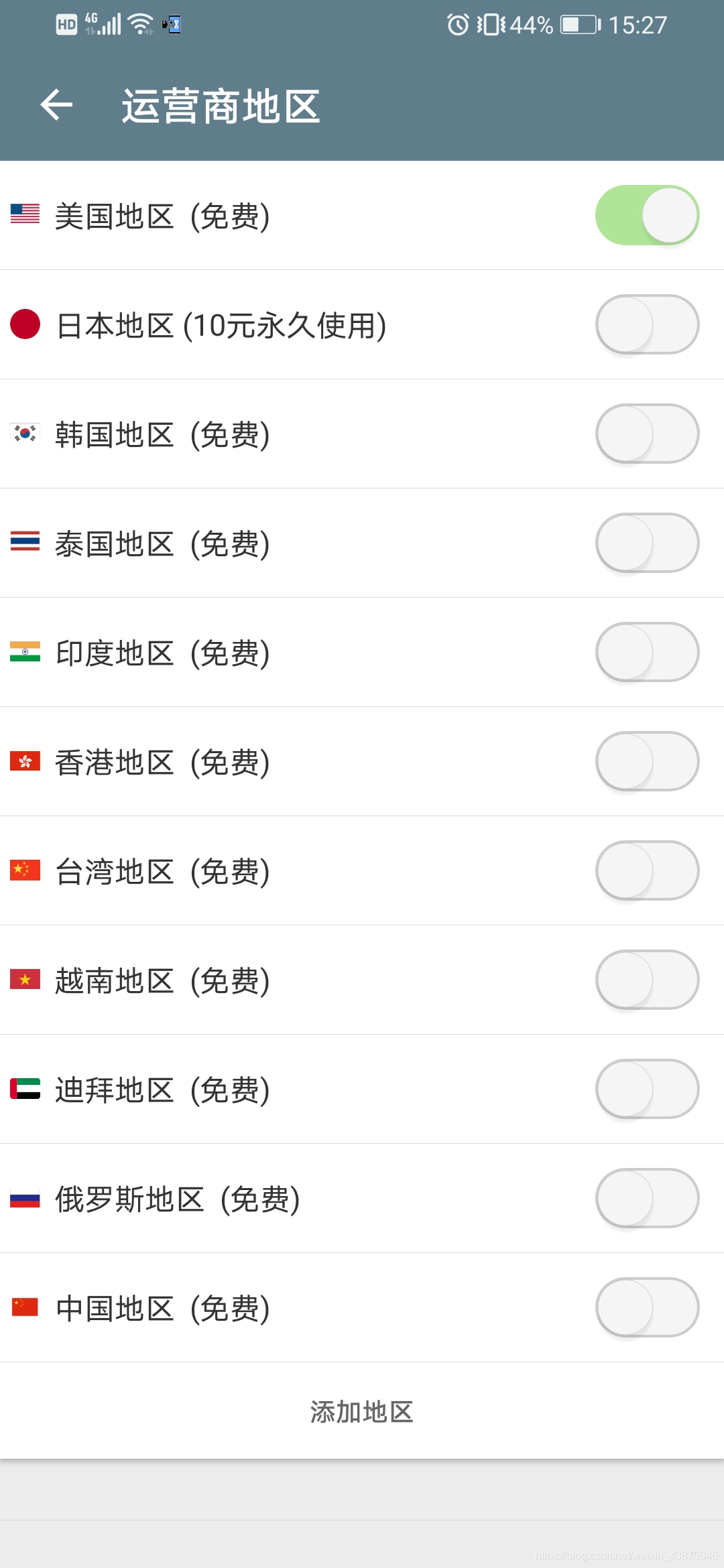Click the China flag icon
Screen dimensions: 724x1568
(25, 1308)
